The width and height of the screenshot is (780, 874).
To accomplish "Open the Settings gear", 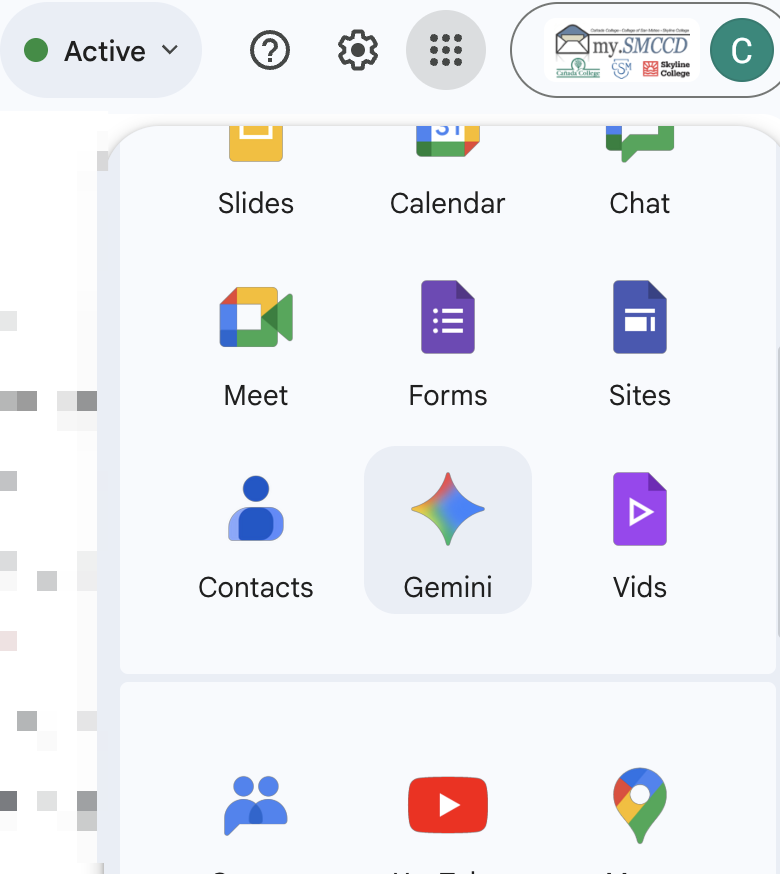I will (x=357, y=50).
